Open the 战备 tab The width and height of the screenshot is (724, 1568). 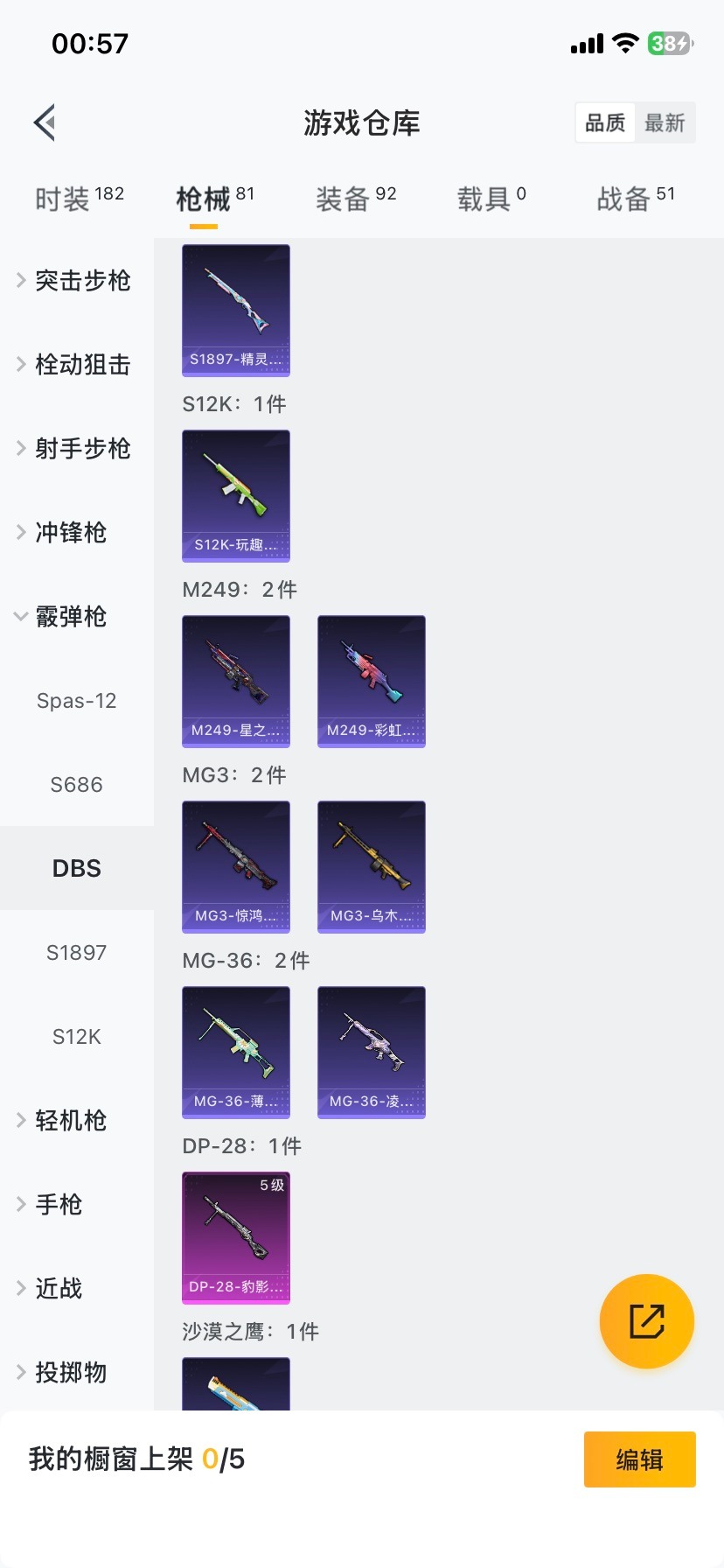click(x=636, y=199)
